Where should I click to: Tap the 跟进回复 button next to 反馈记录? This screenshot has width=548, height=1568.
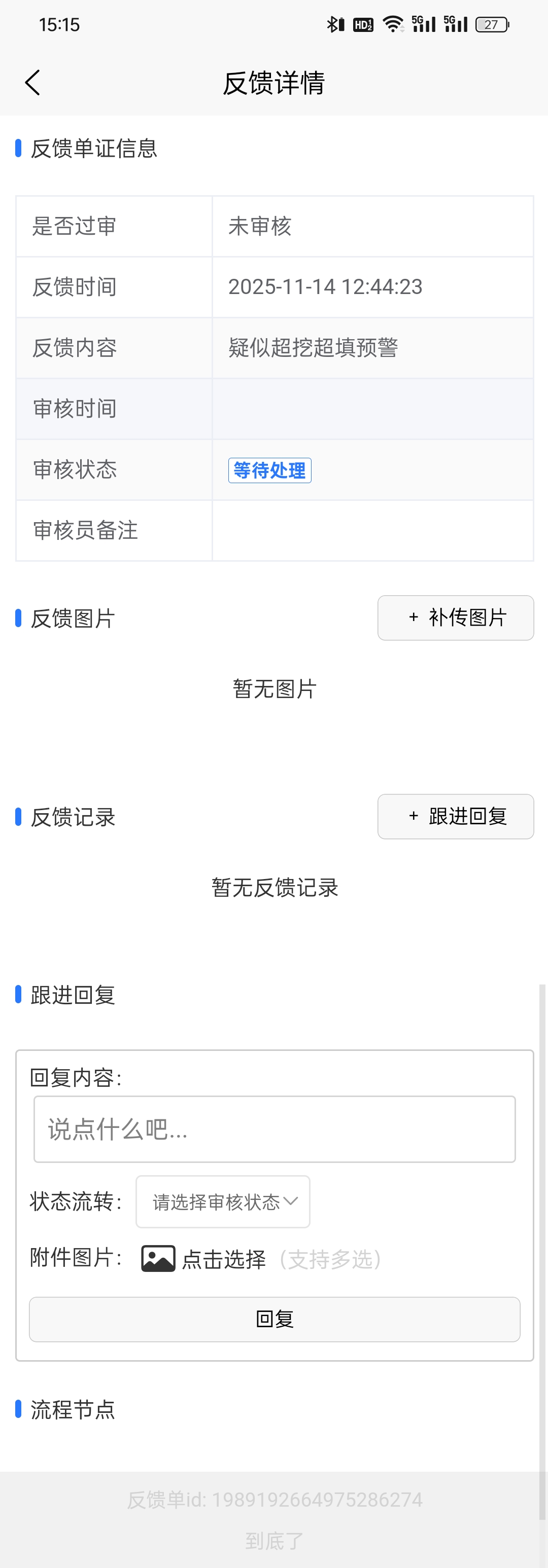[x=455, y=816]
